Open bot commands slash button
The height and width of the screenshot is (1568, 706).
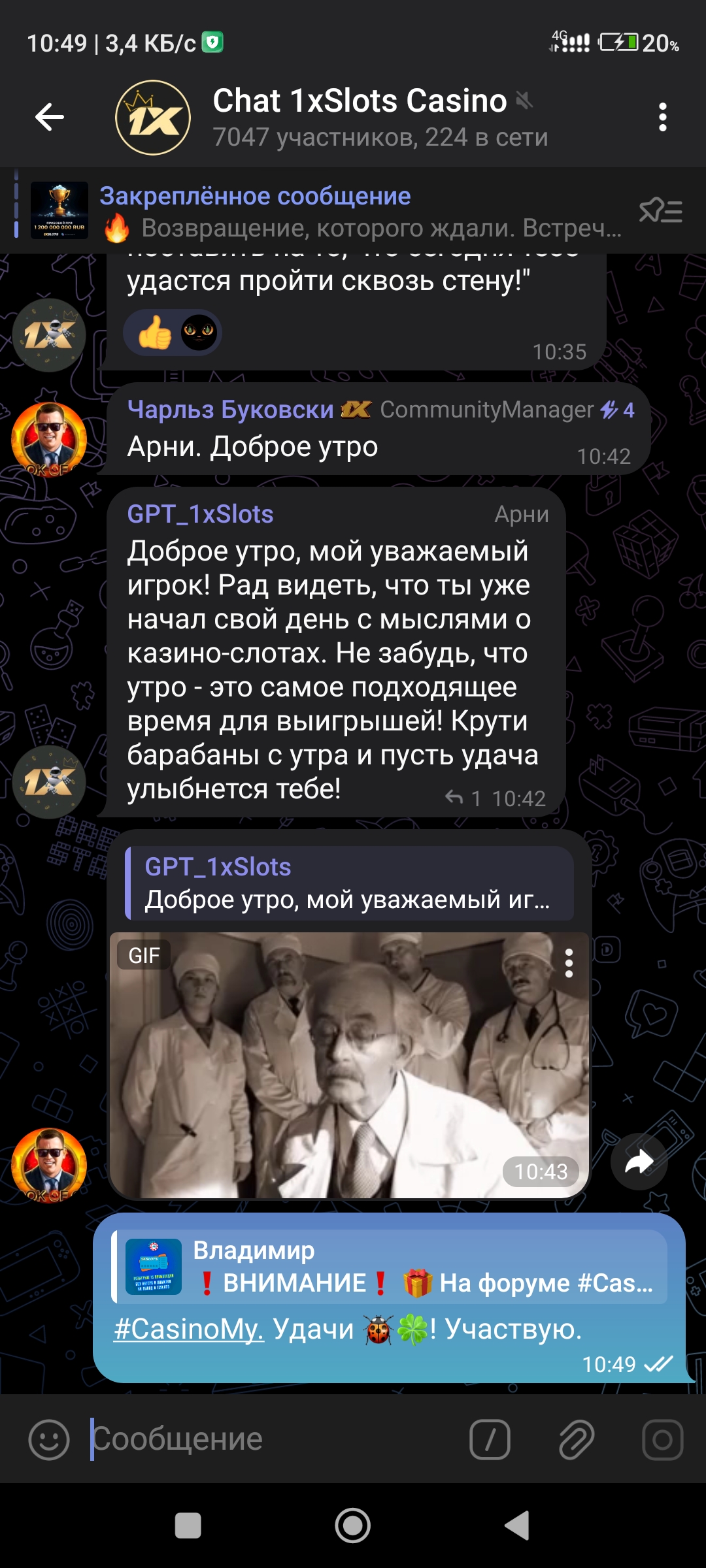click(490, 1439)
